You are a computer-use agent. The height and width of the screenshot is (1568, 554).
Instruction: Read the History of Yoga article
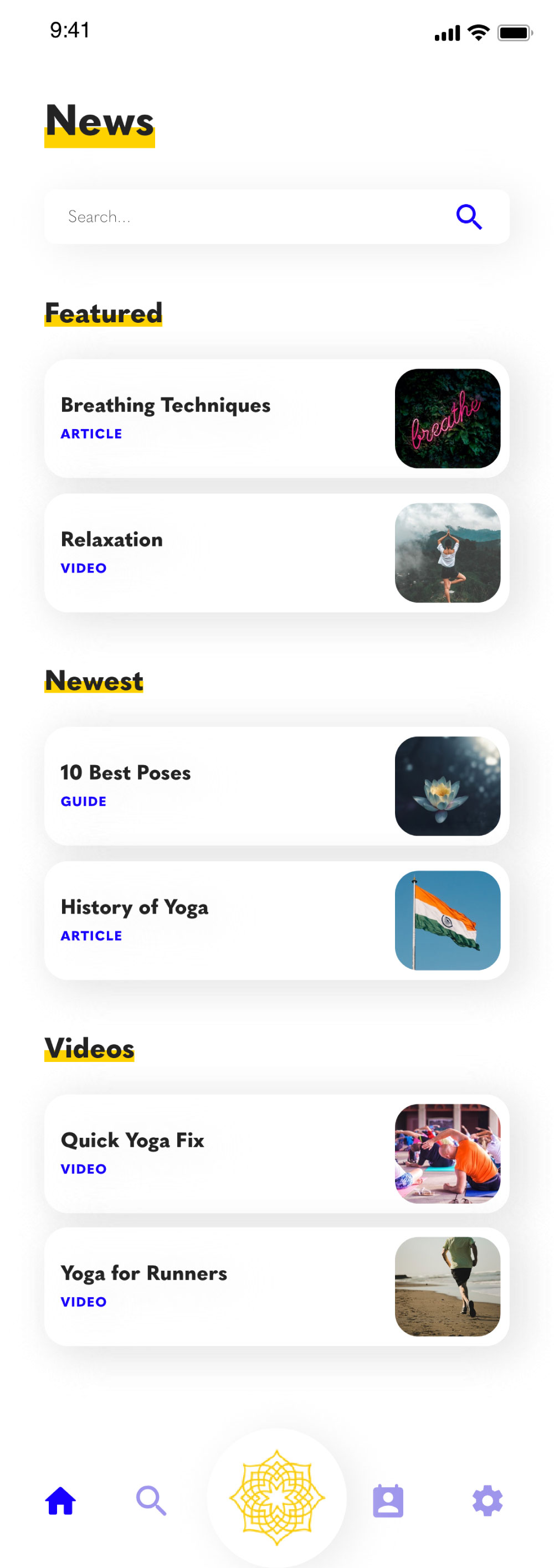coord(276,920)
